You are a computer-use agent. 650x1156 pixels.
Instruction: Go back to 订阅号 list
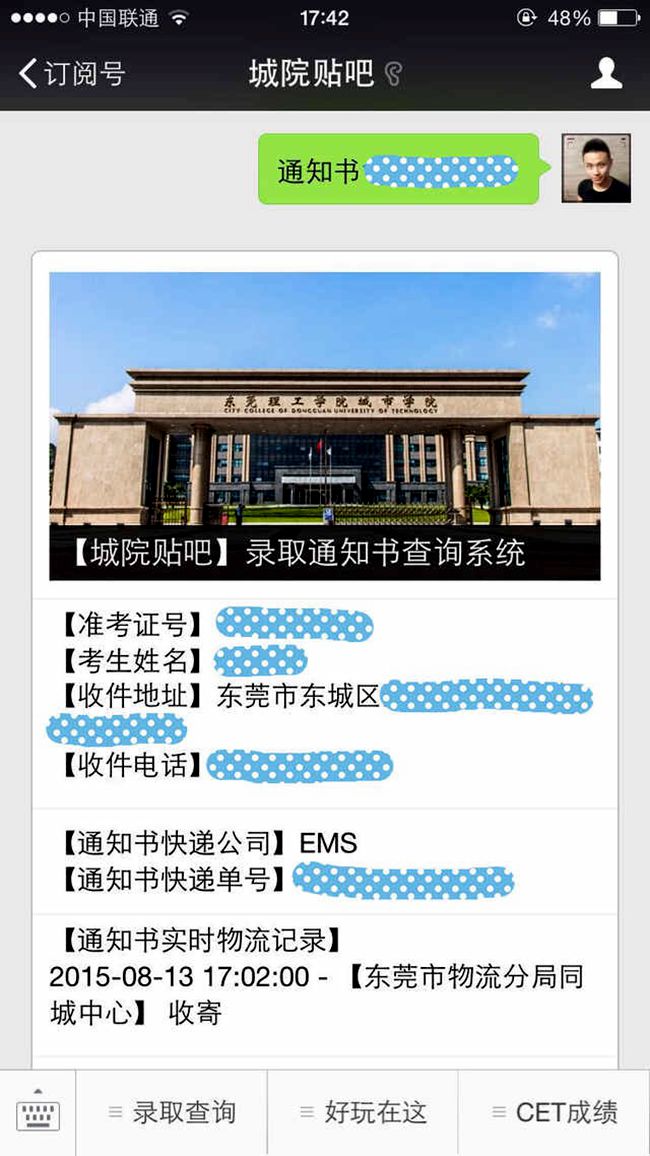click(70, 74)
